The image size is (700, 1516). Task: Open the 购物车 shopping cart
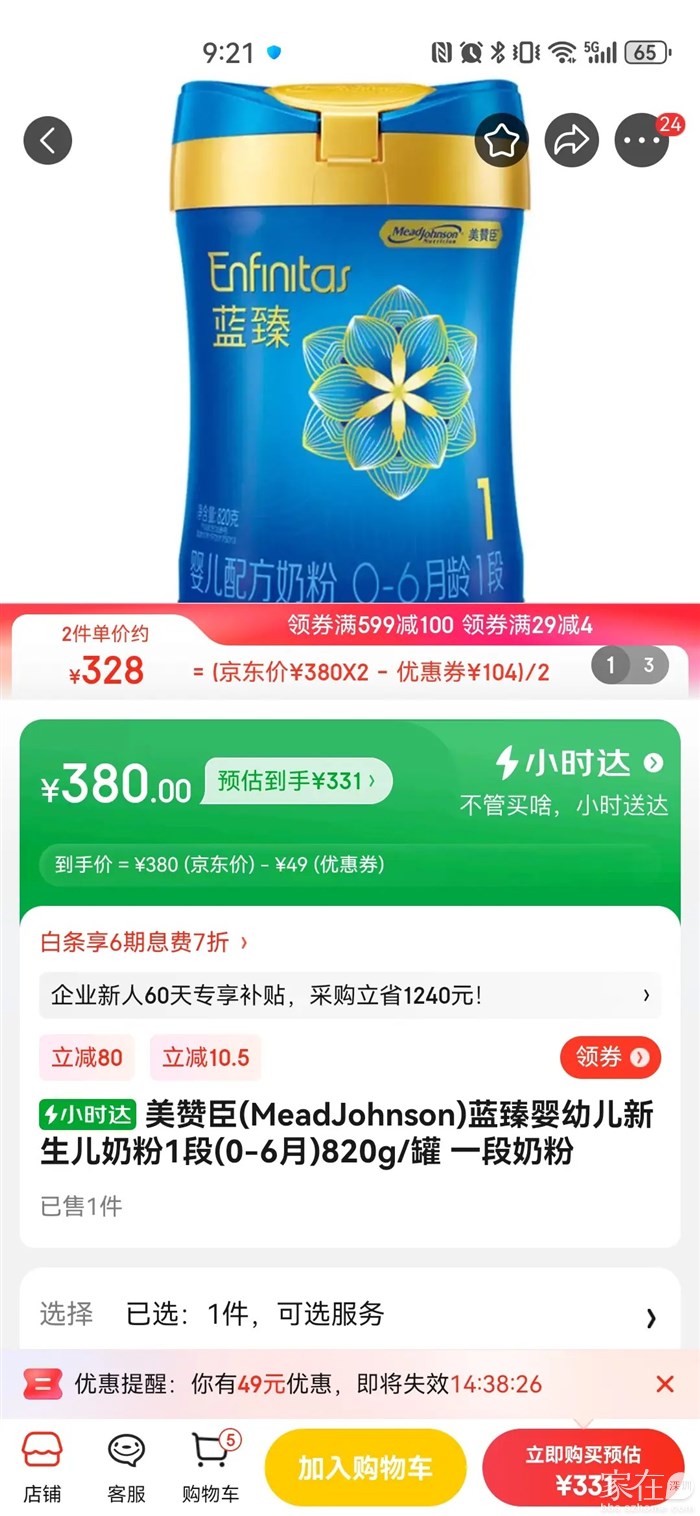(x=211, y=1466)
